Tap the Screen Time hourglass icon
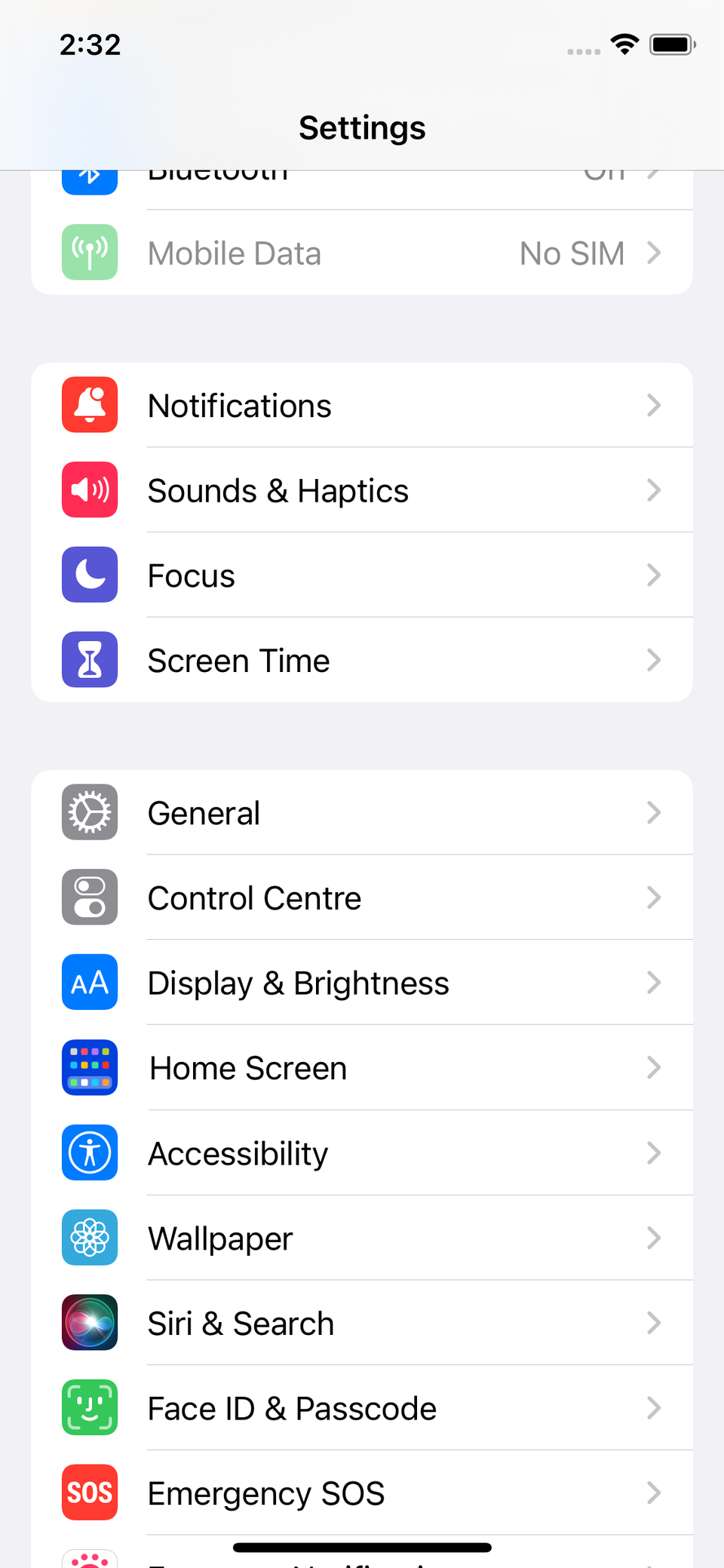Image resolution: width=724 pixels, height=1568 pixels. [89, 659]
